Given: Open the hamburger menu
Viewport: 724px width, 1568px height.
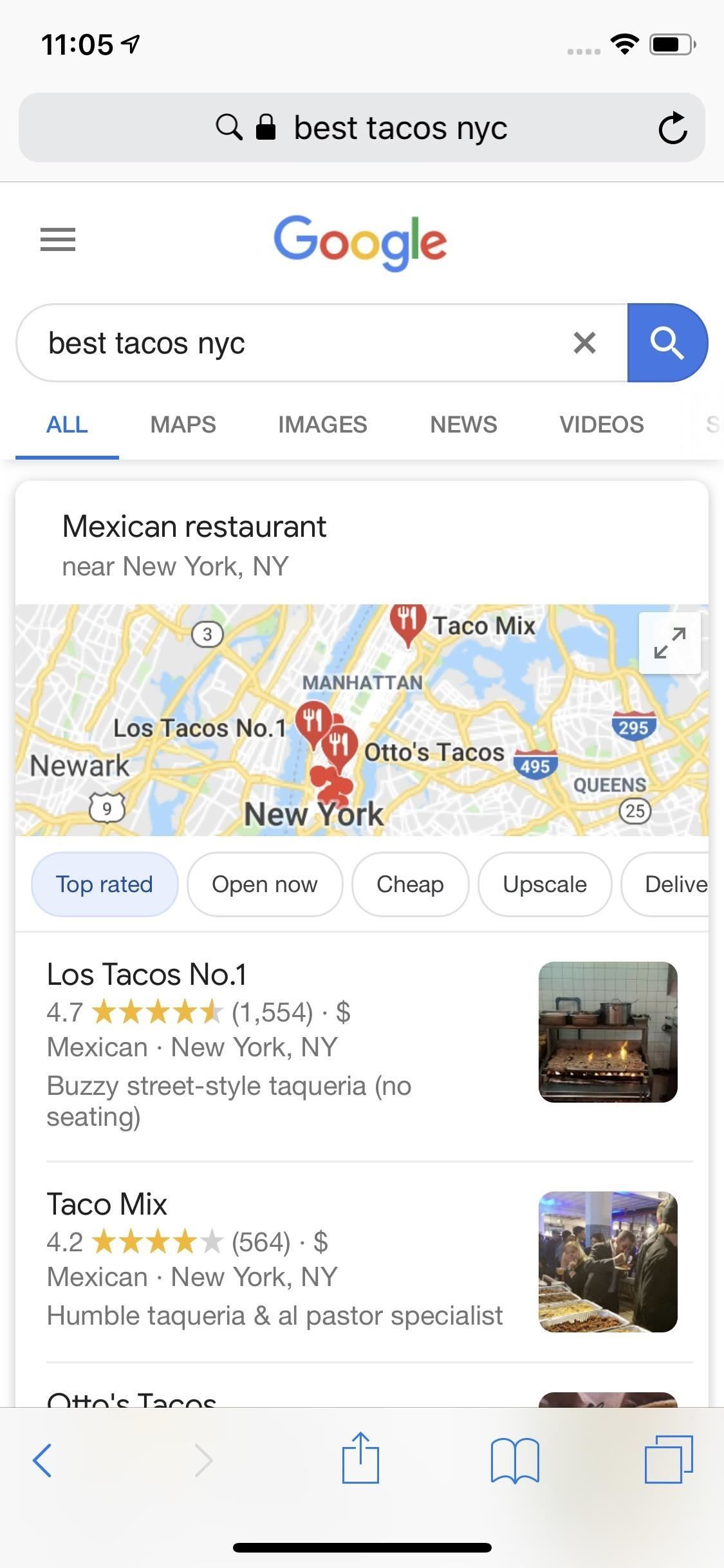Looking at the screenshot, I should point(58,239).
